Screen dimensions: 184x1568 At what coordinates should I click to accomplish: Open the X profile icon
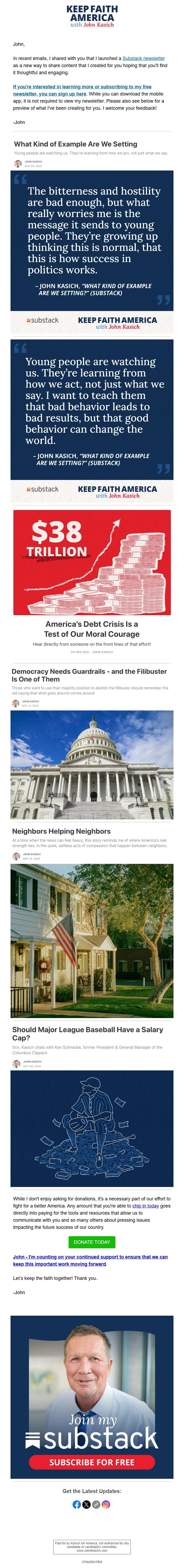tap(86, 1504)
